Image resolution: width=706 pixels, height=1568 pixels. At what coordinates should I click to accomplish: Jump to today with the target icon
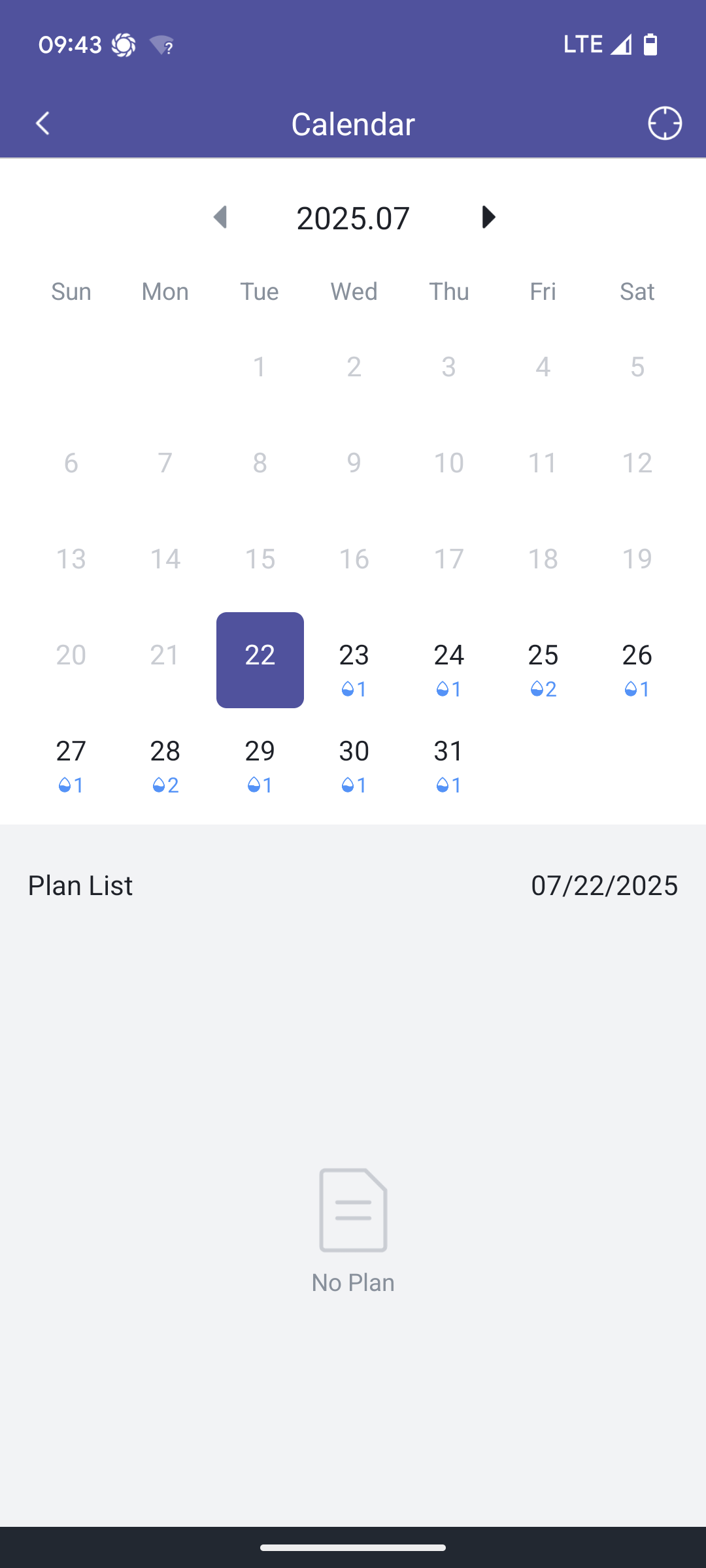click(665, 123)
